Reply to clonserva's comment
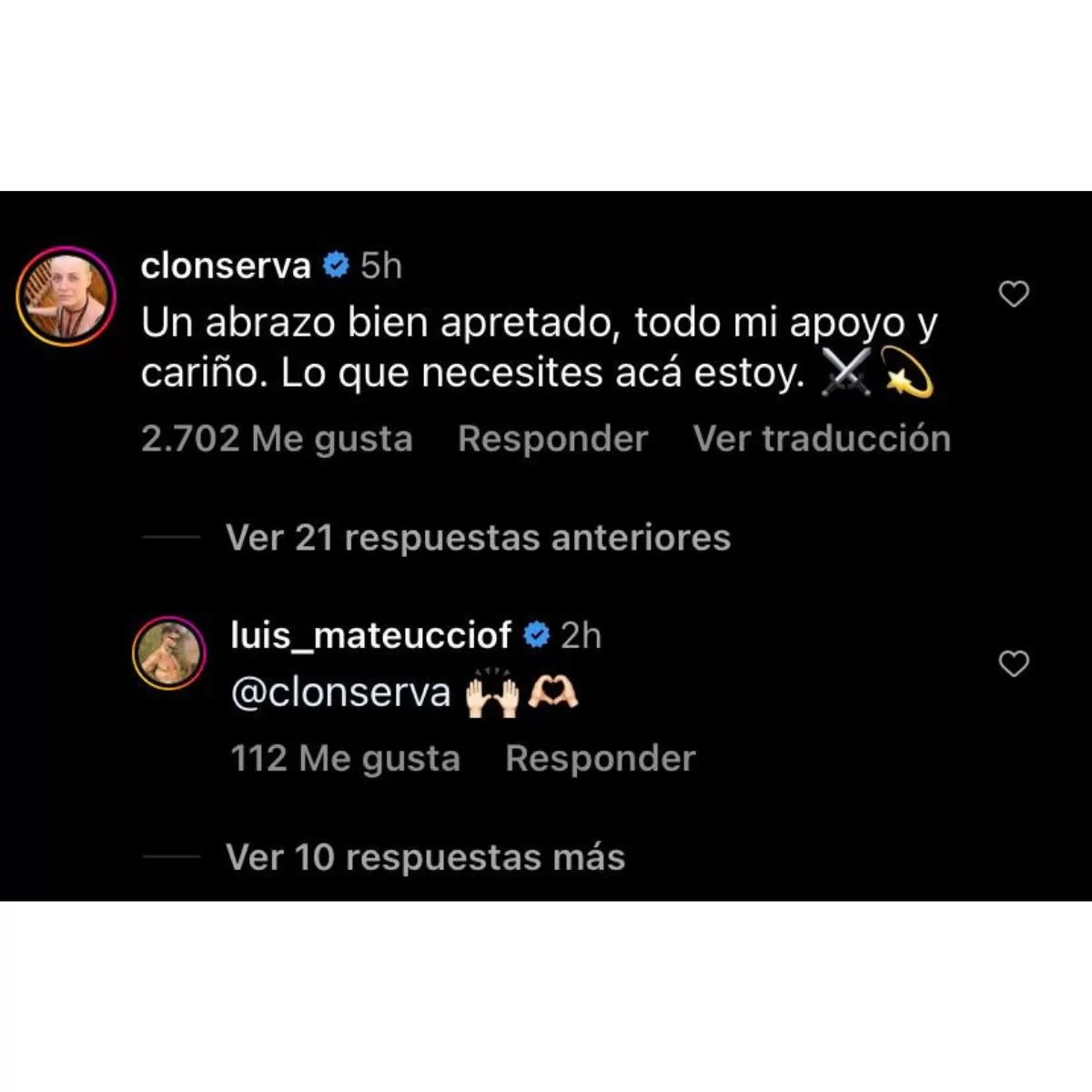This screenshot has width=1092, height=1092. tap(552, 439)
